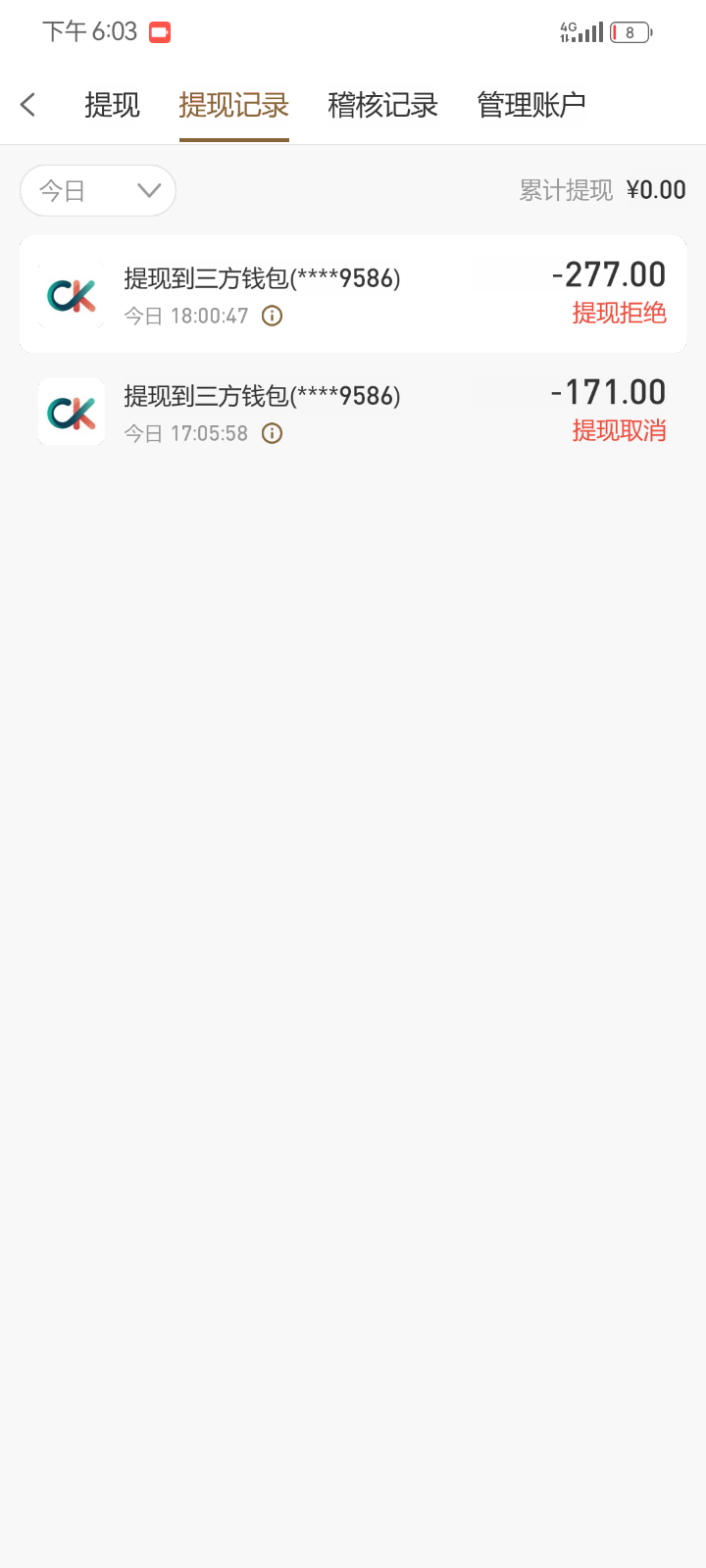The height and width of the screenshot is (1568, 706).
Task: Select the 提现记录 tab
Action: click(x=233, y=103)
